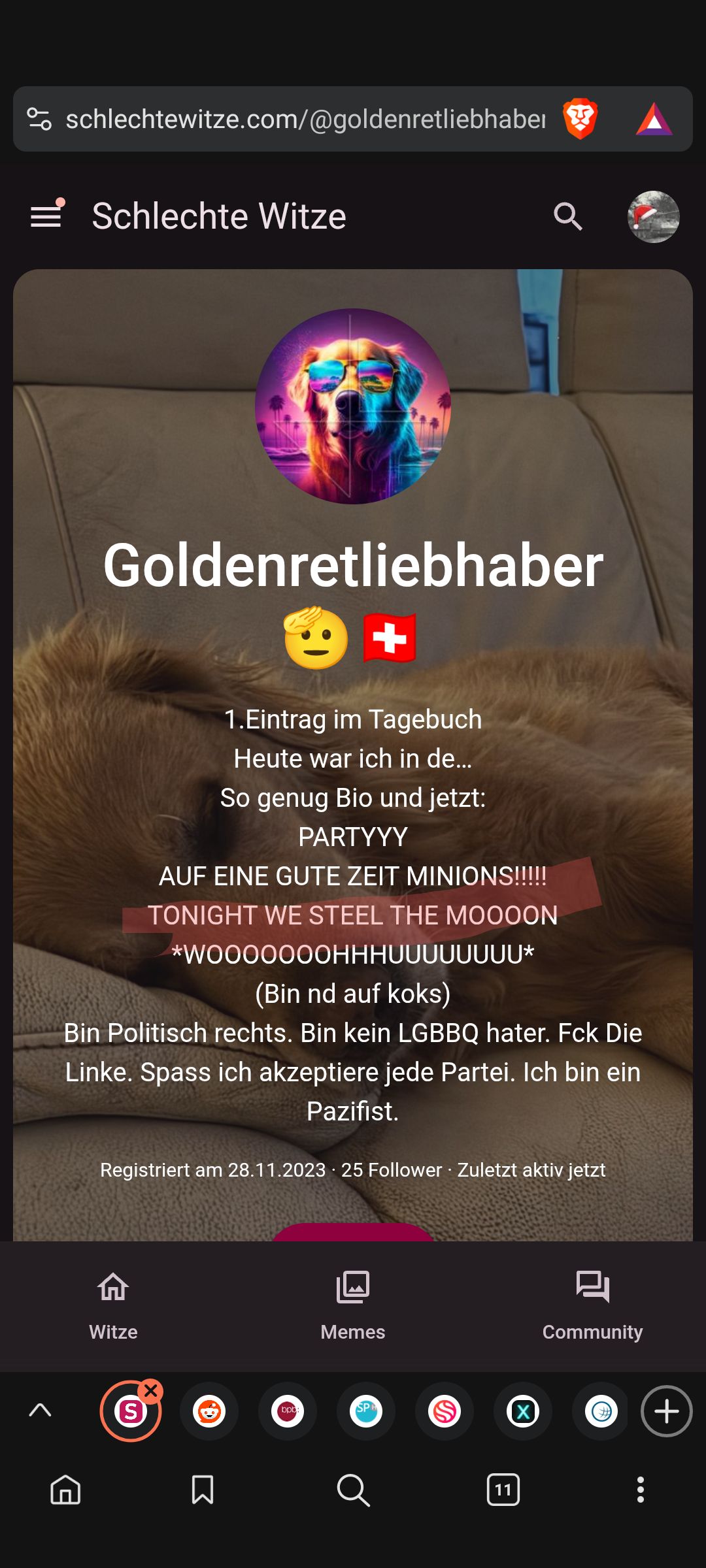This screenshot has width=706, height=1568.
Task: Open the tab switcher showing 11 tabs
Action: [503, 1490]
